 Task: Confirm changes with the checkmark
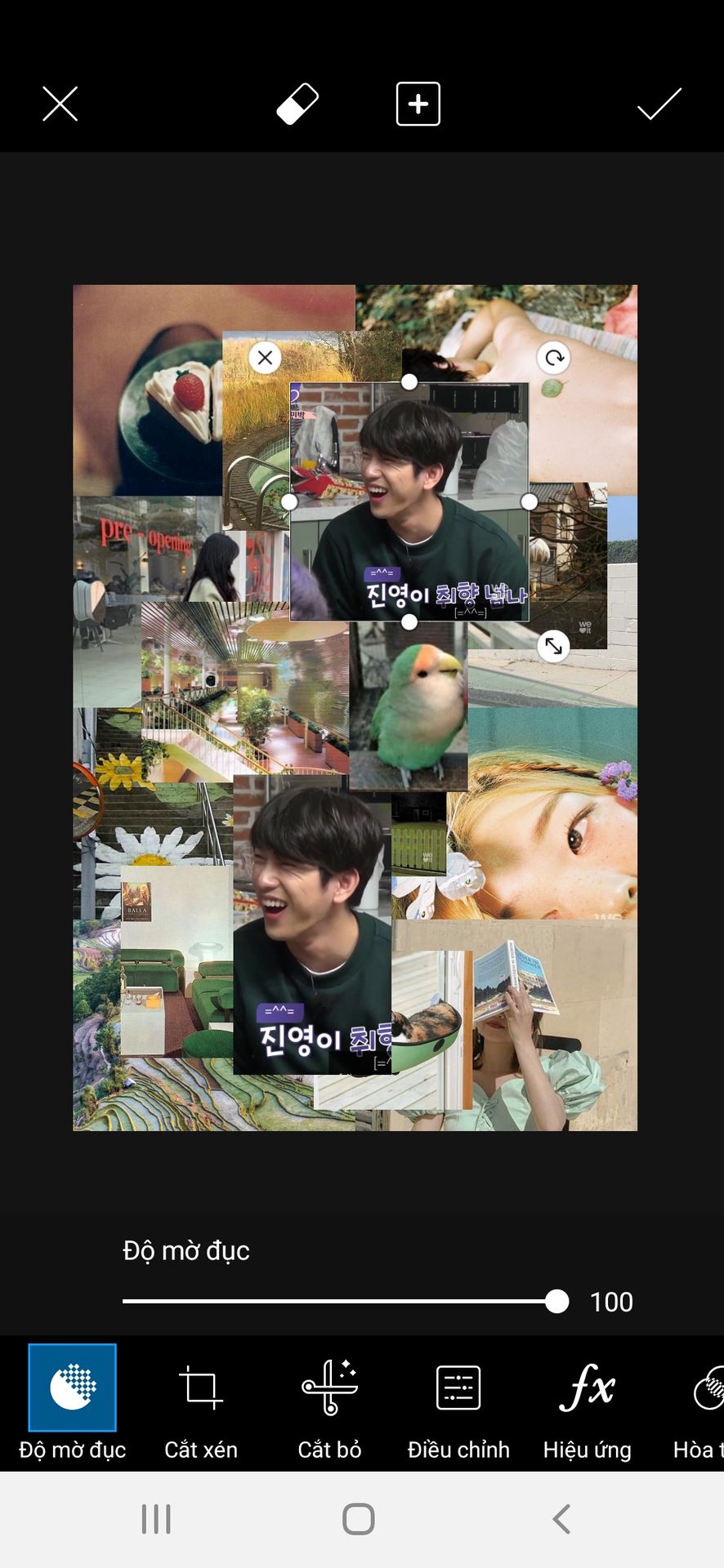659,105
